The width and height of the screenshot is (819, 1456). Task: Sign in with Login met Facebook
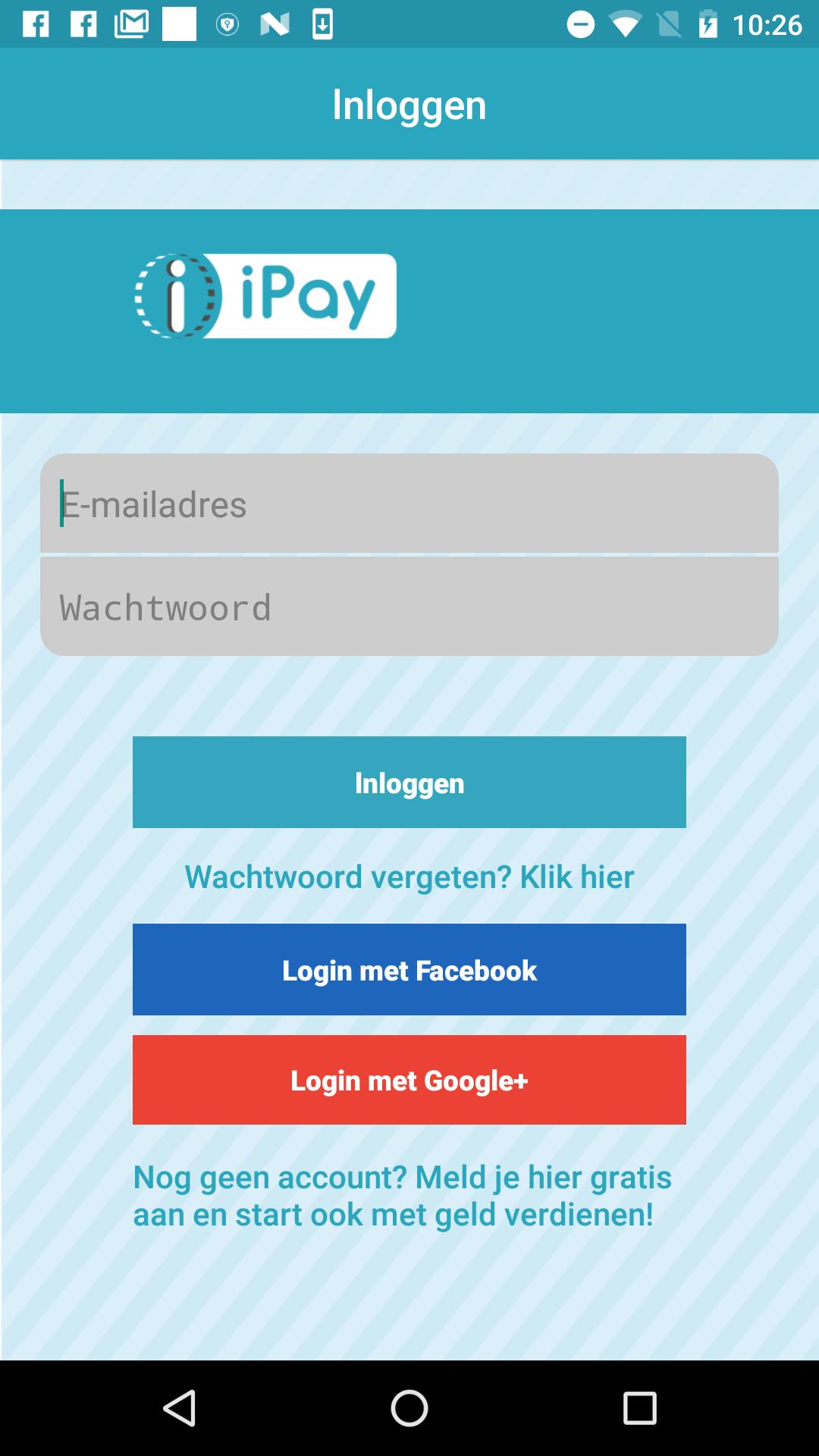coord(409,969)
